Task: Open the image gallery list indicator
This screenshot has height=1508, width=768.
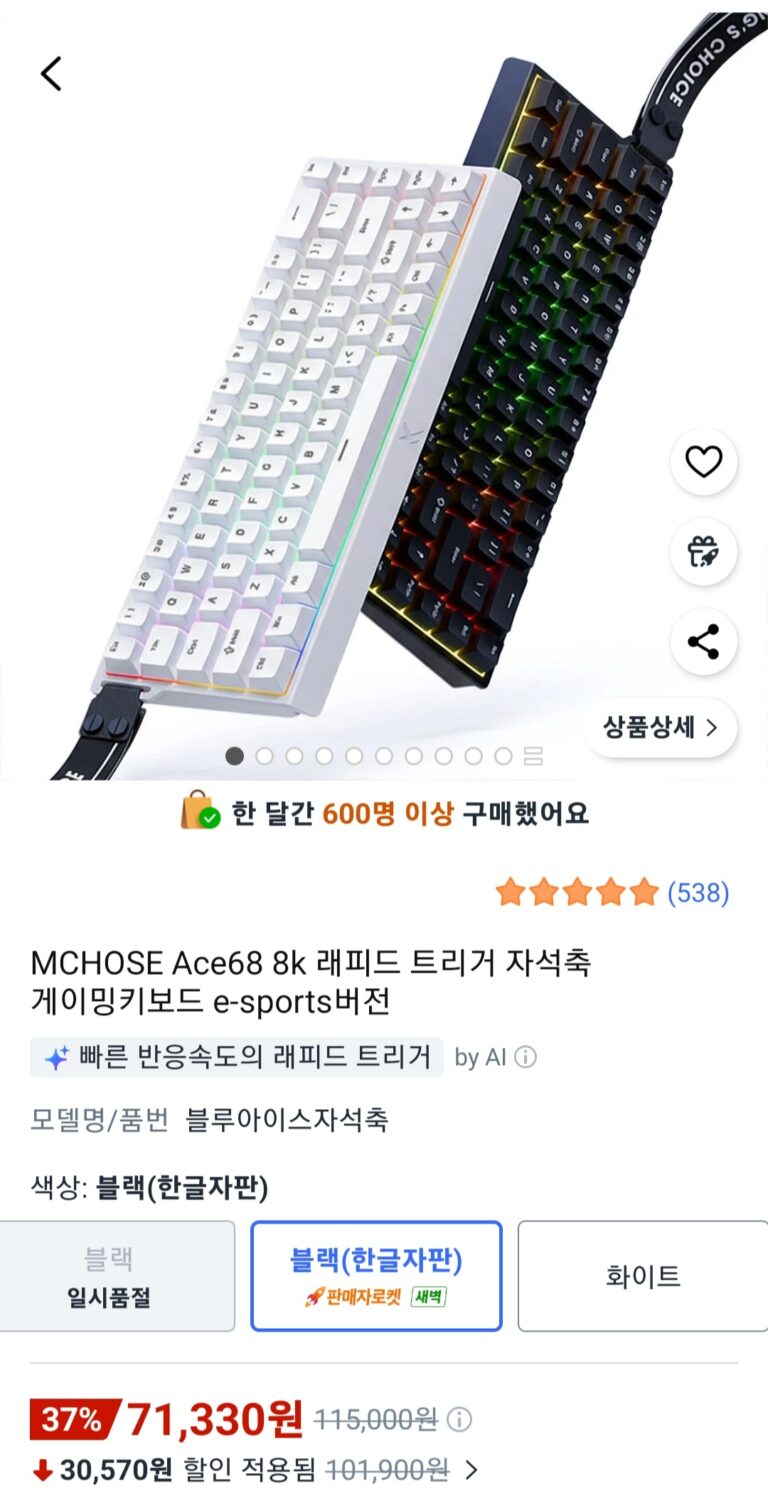Action: (533, 756)
